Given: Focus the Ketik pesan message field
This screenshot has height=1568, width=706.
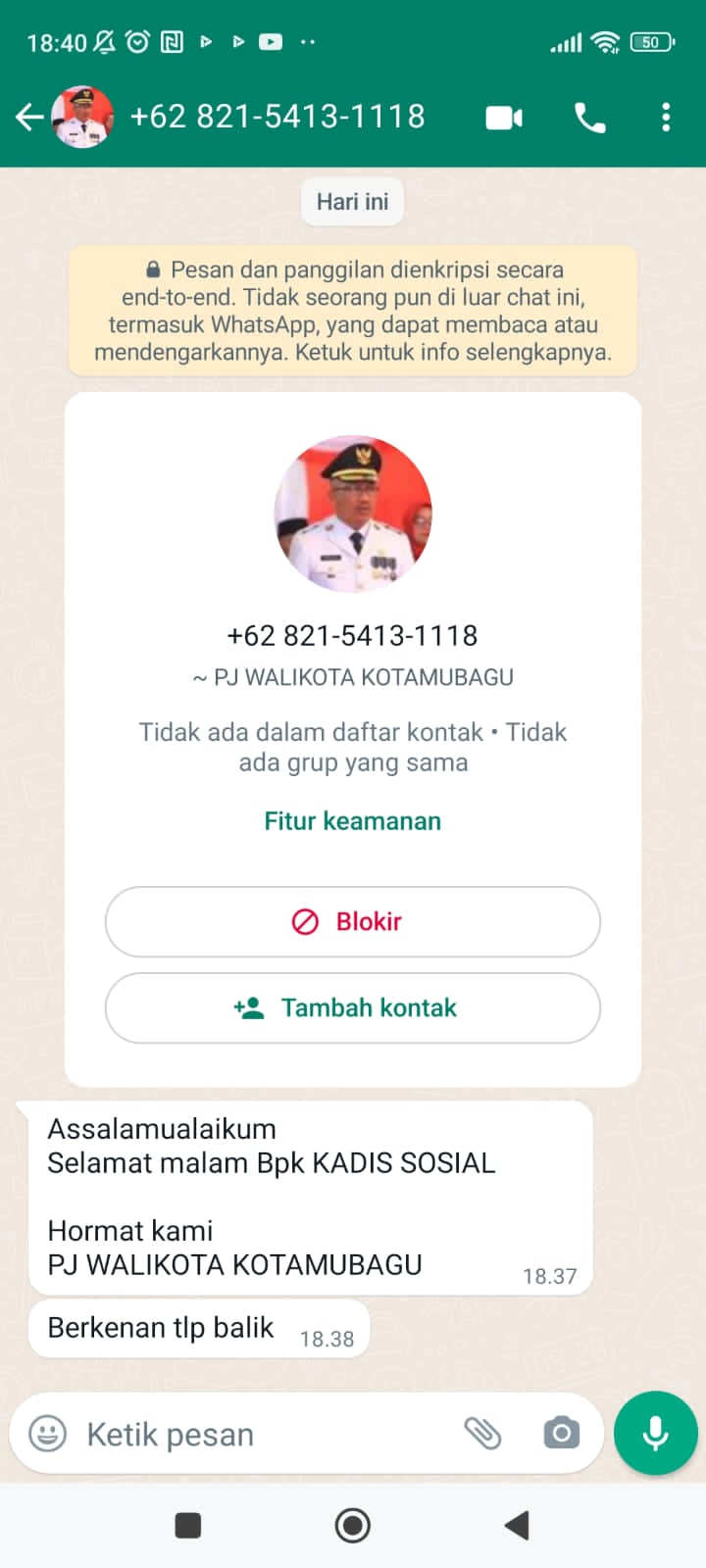Looking at the screenshot, I should 255,1435.
